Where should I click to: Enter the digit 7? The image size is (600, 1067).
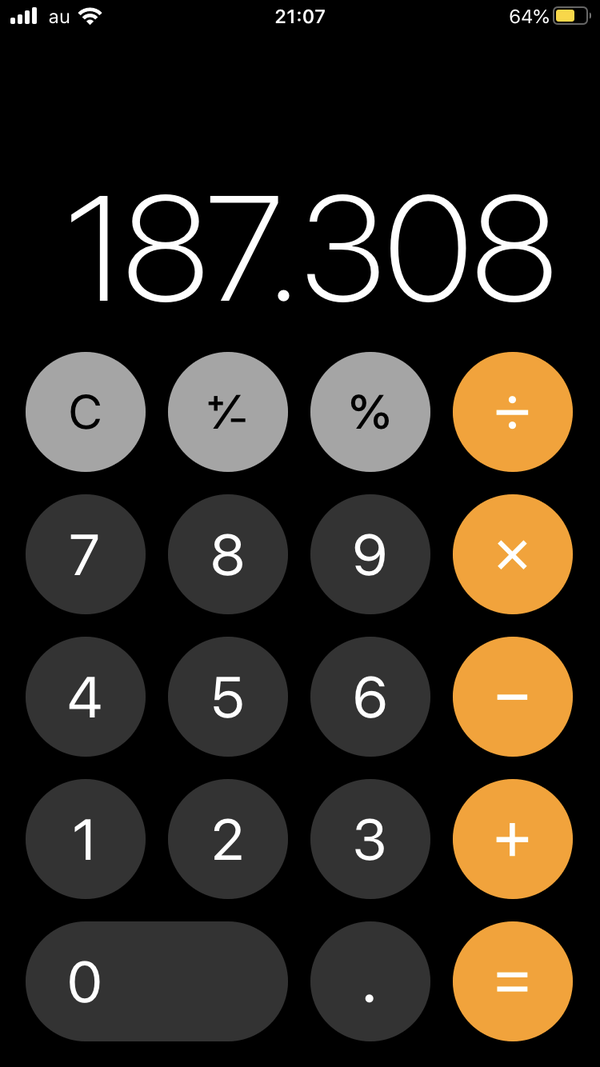click(x=86, y=555)
